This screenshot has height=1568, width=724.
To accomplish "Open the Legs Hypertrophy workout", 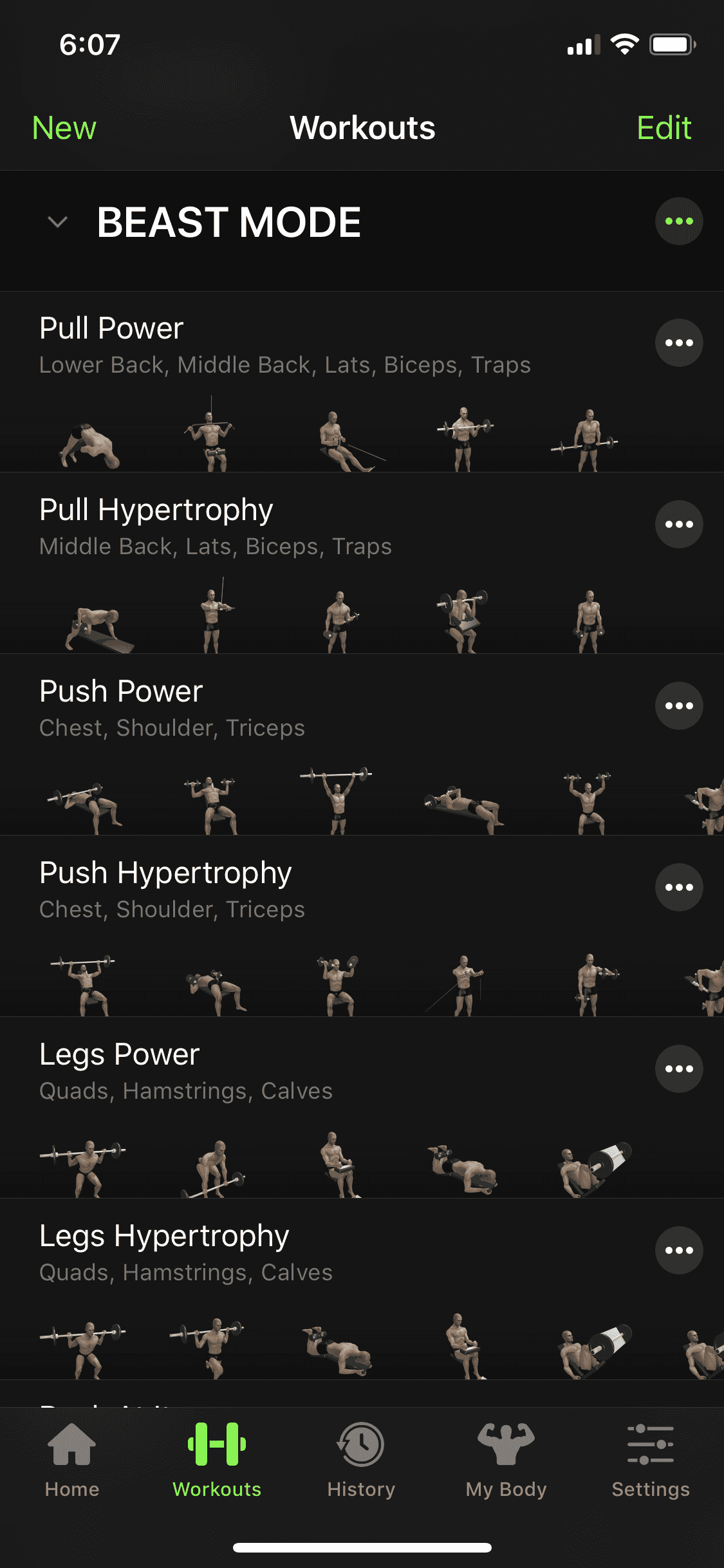I will pos(283,1252).
